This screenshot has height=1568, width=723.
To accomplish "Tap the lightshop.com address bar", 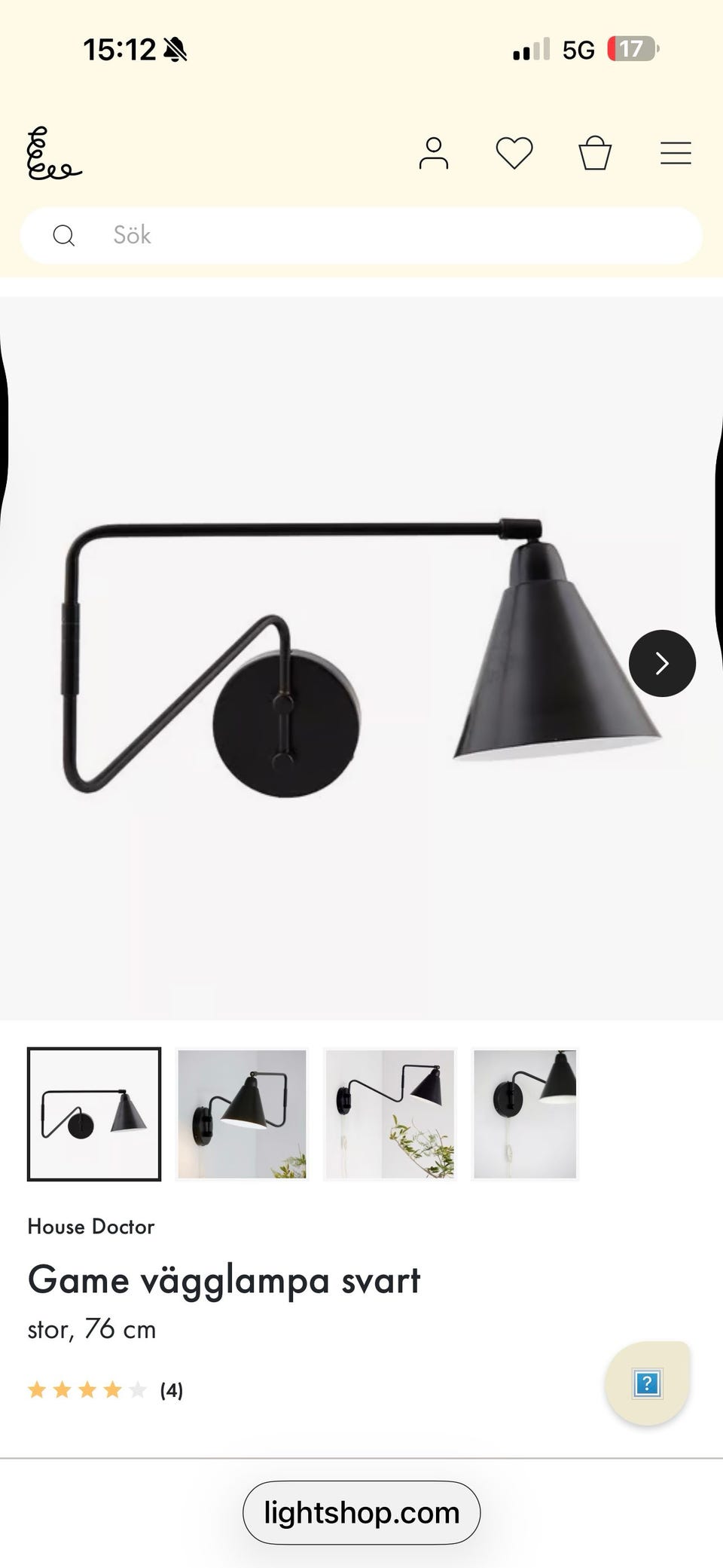I will [x=361, y=1512].
